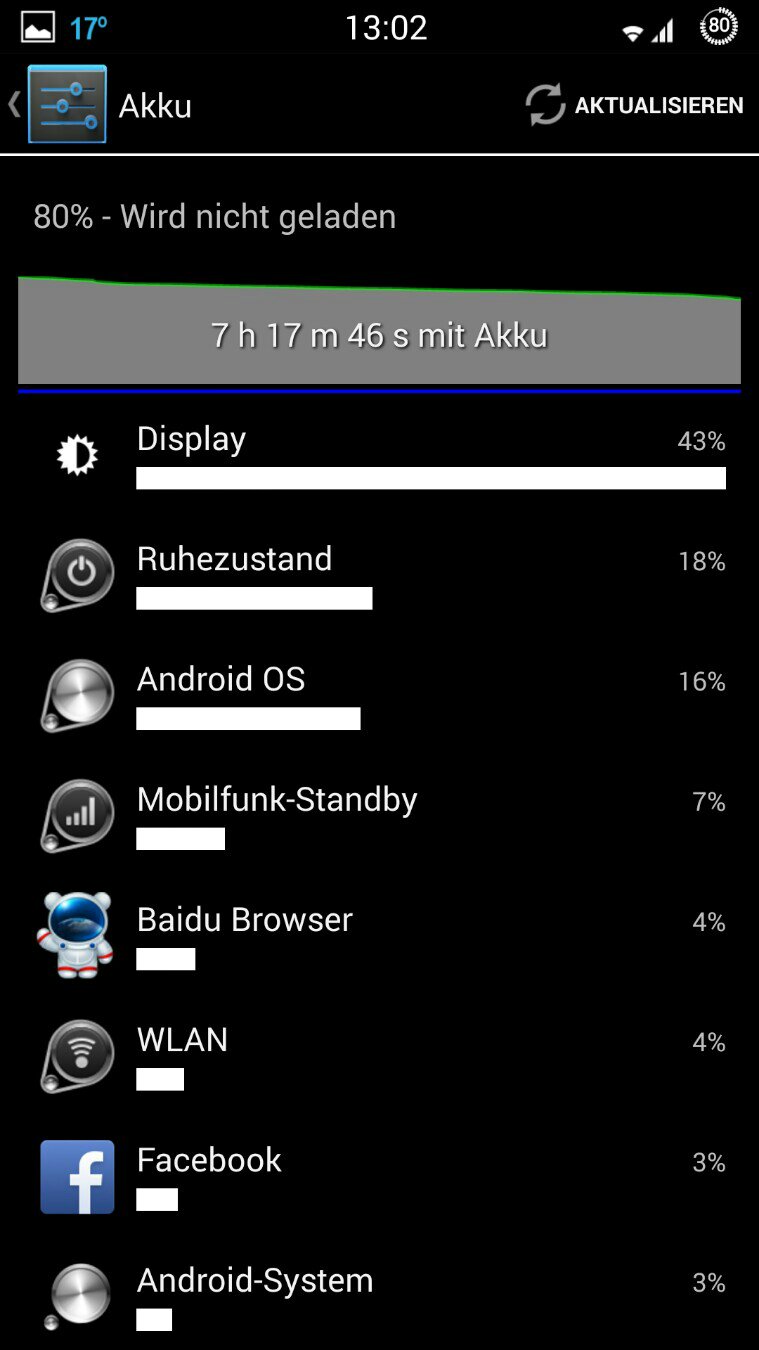Go back via the Akku settings icon
Image resolution: width=759 pixels, height=1350 pixels.
click(x=67, y=105)
